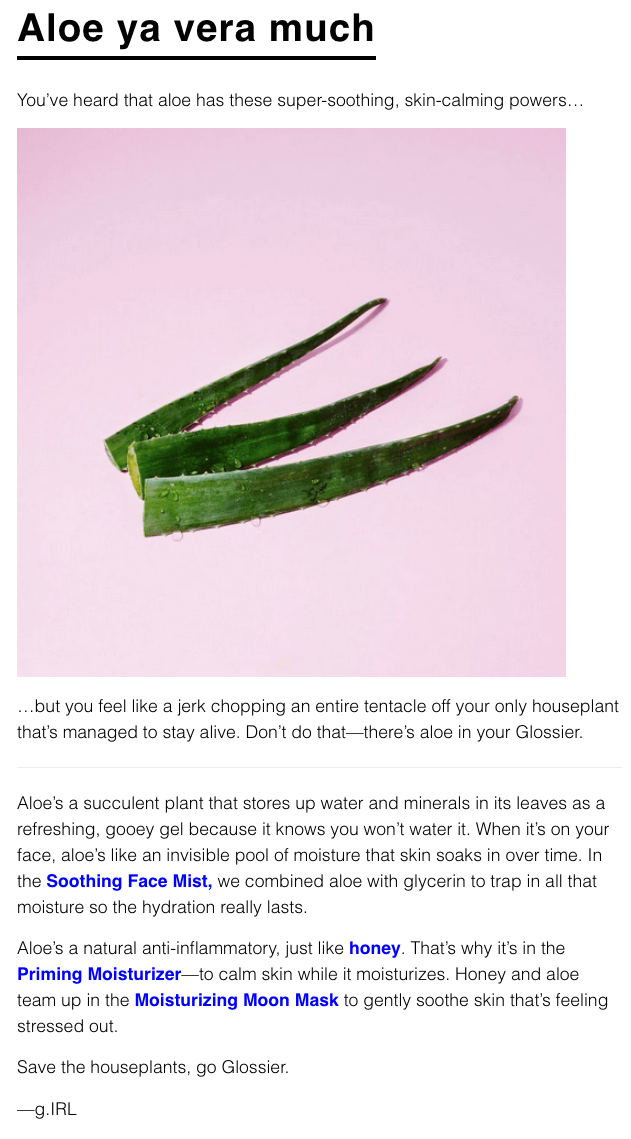Open the Priming Moisturizer link

tap(99, 974)
